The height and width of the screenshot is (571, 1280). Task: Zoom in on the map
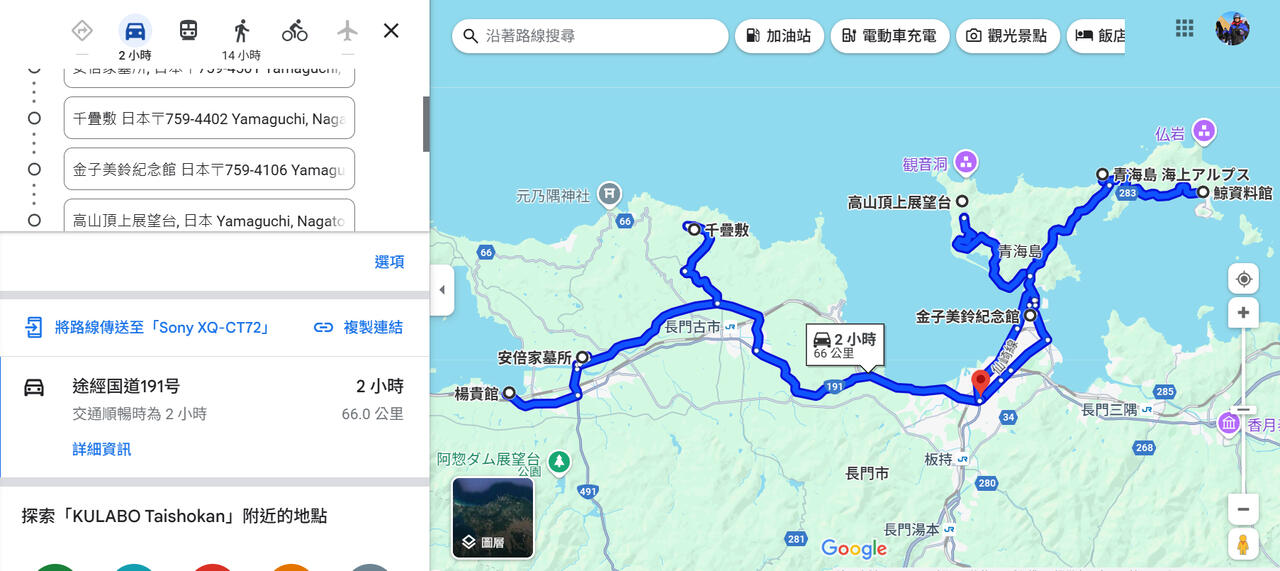(1243, 313)
